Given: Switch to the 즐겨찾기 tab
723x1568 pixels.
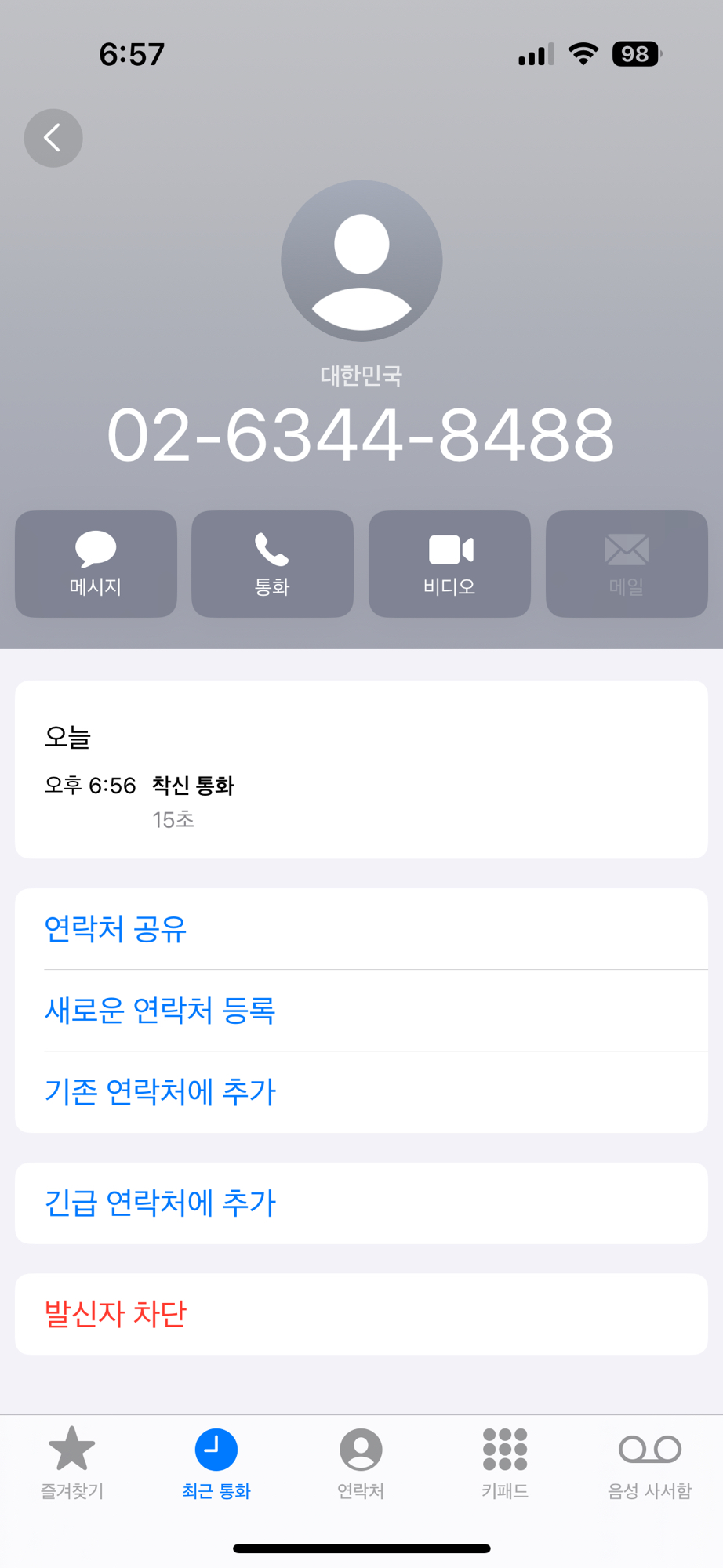Looking at the screenshot, I should tap(72, 1462).
